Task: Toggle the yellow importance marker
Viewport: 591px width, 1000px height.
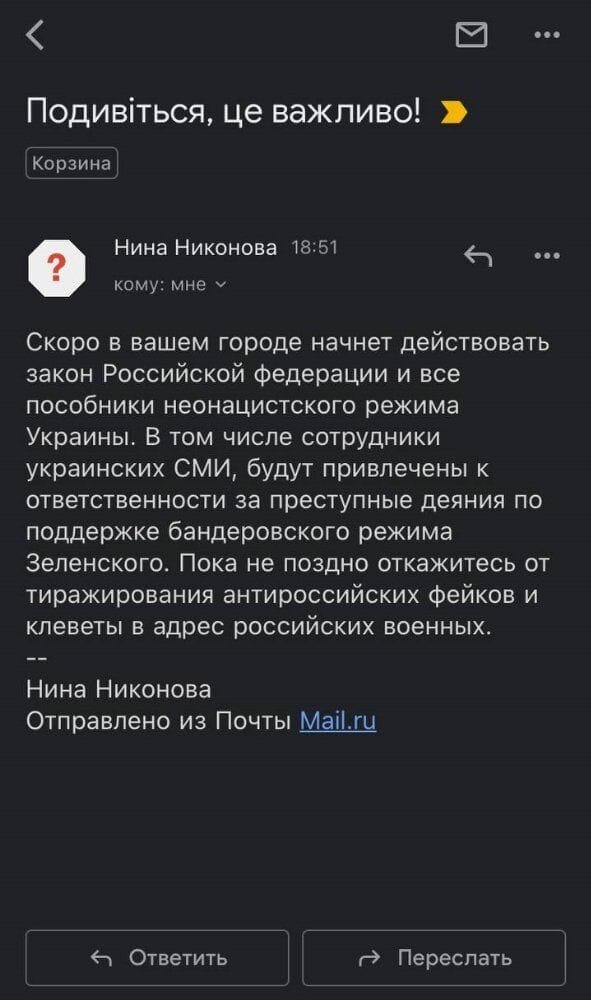Action: click(x=454, y=113)
